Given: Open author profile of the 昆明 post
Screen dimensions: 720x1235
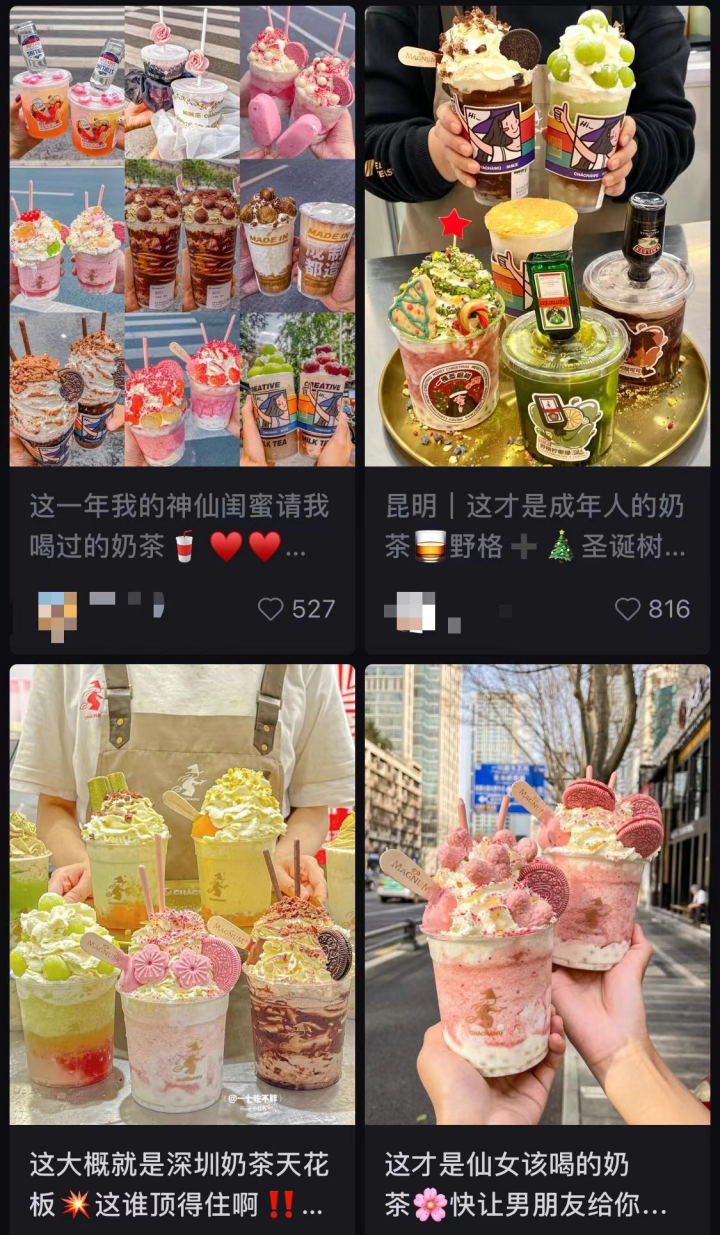Looking at the screenshot, I should (x=415, y=610).
